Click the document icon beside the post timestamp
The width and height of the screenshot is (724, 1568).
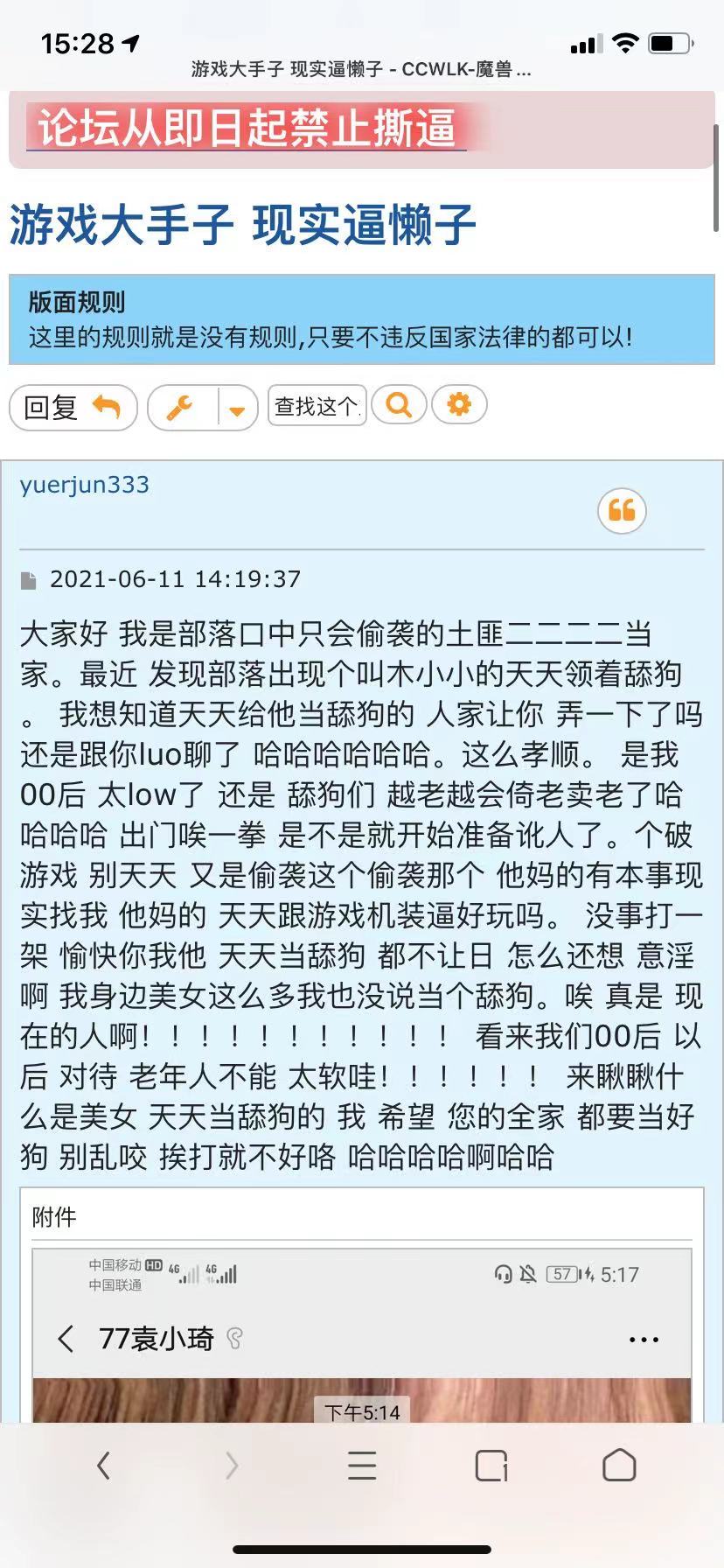(31, 578)
